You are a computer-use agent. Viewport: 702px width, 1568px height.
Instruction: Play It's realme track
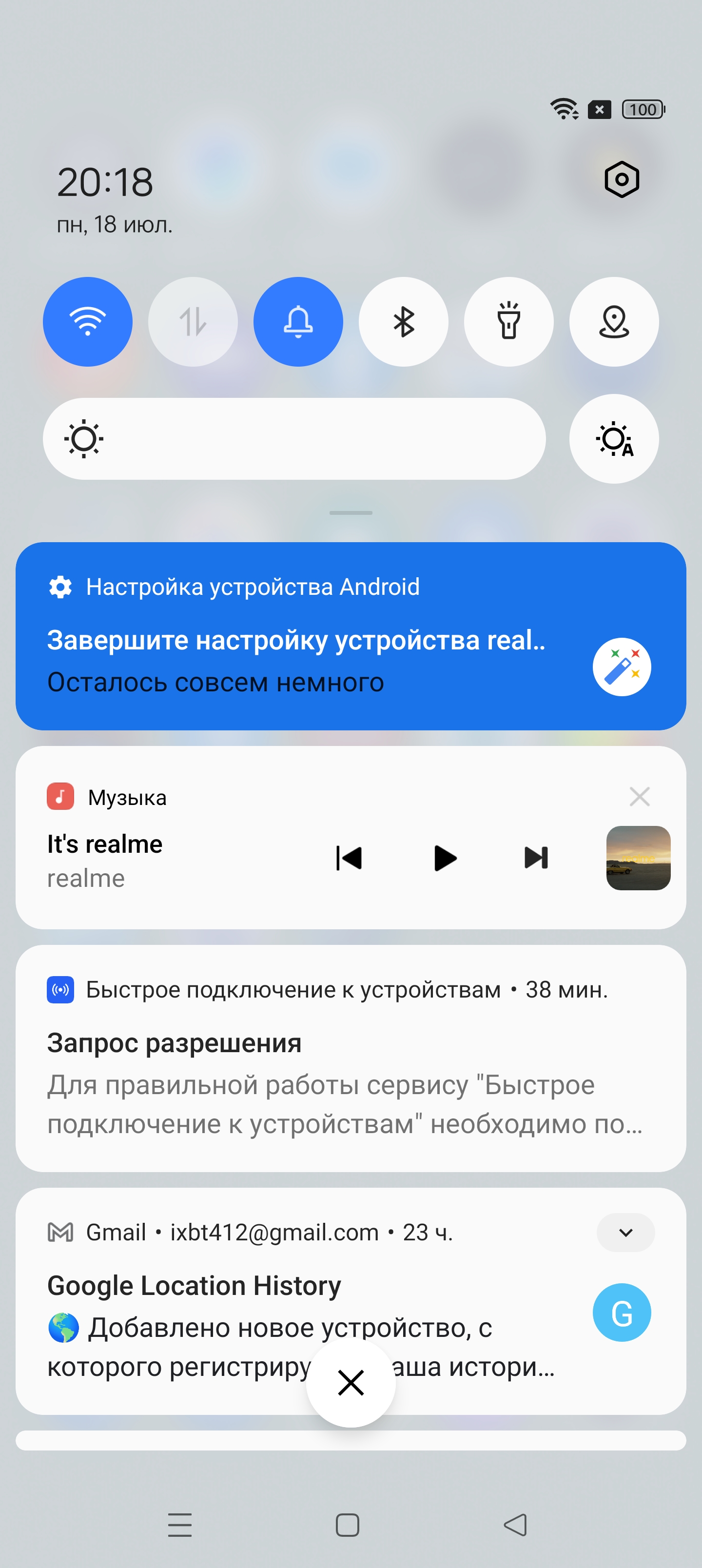tap(445, 858)
